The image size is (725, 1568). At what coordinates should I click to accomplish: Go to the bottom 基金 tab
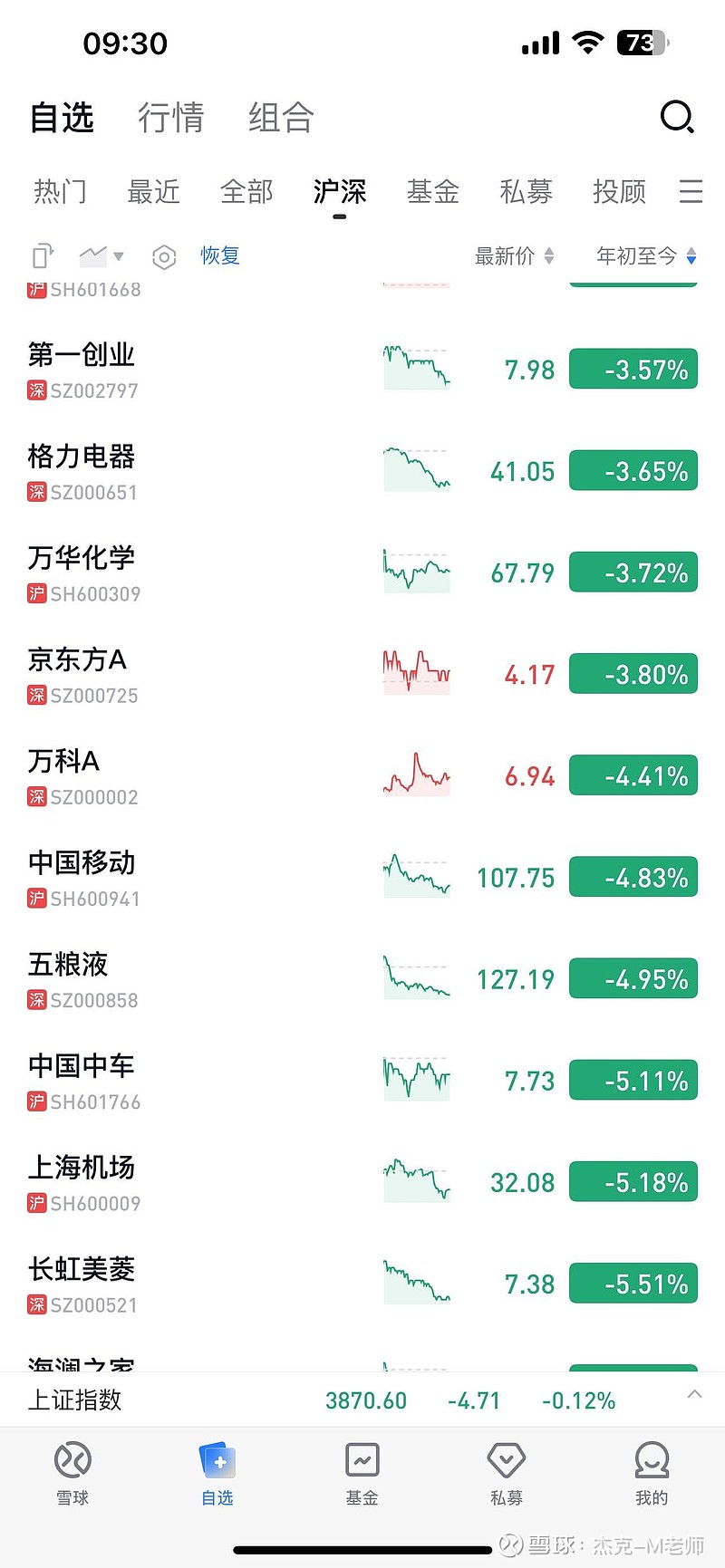click(x=362, y=1473)
